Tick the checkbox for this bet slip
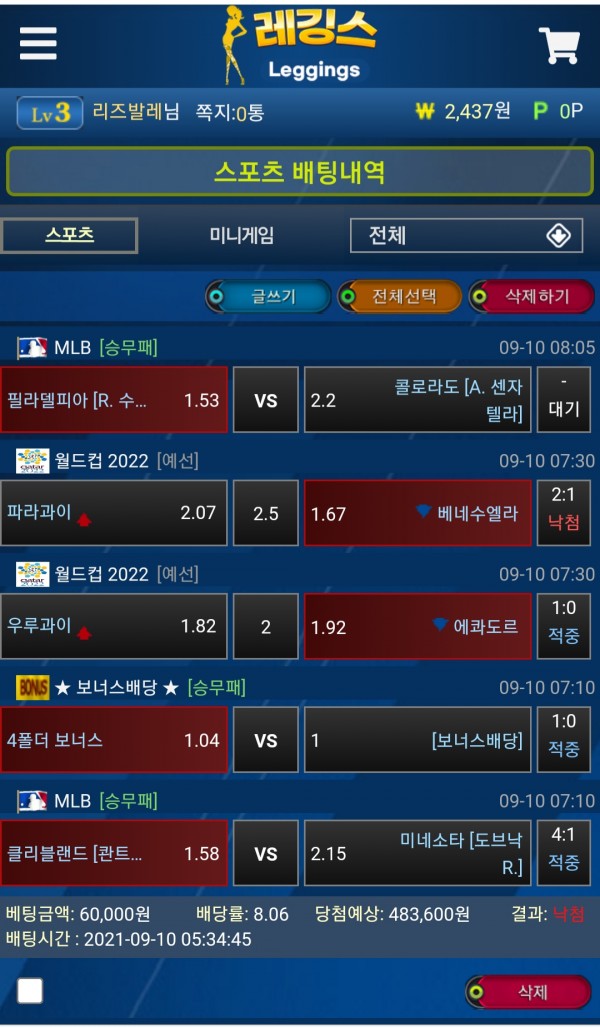Image resolution: width=600 pixels, height=1028 pixels. point(30,990)
